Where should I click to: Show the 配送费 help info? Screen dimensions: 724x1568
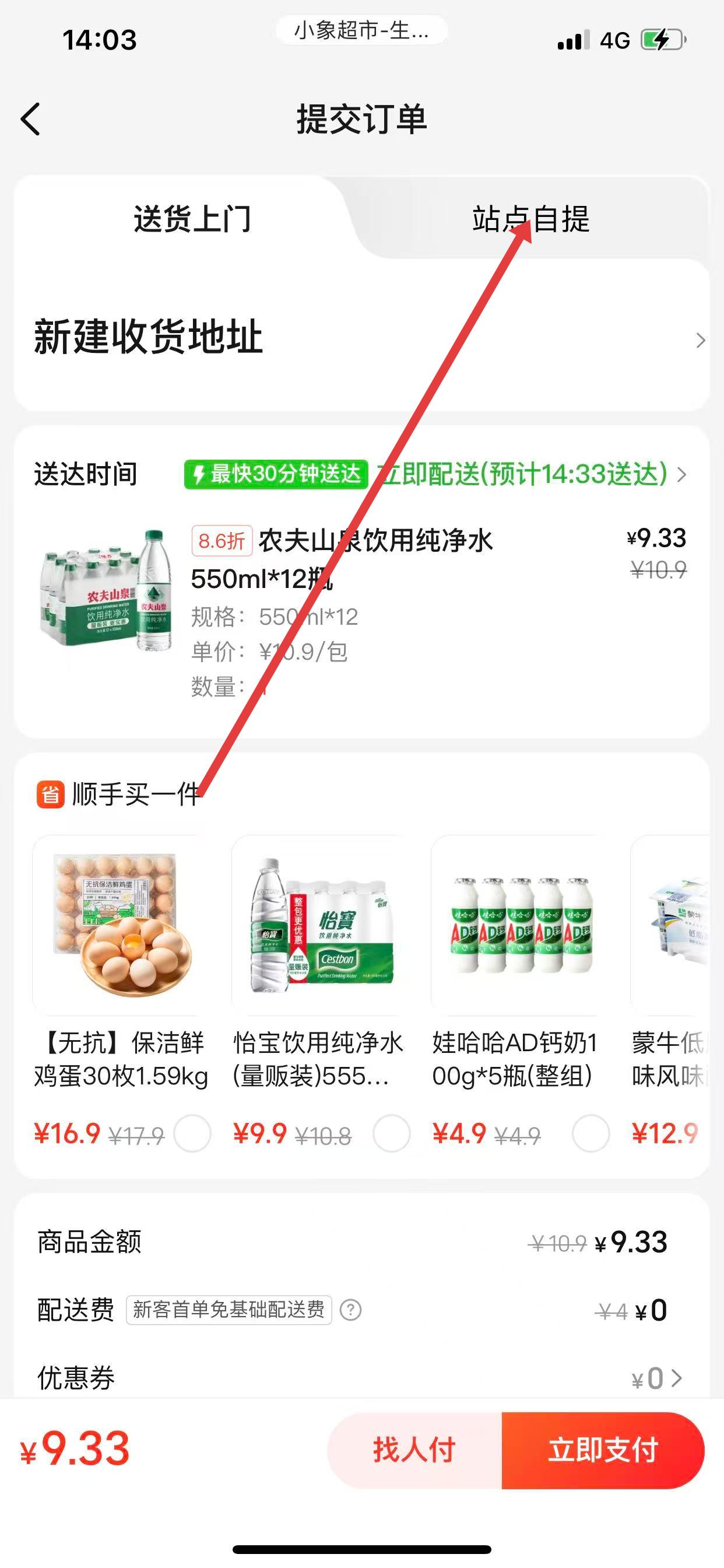tap(350, 1310)
